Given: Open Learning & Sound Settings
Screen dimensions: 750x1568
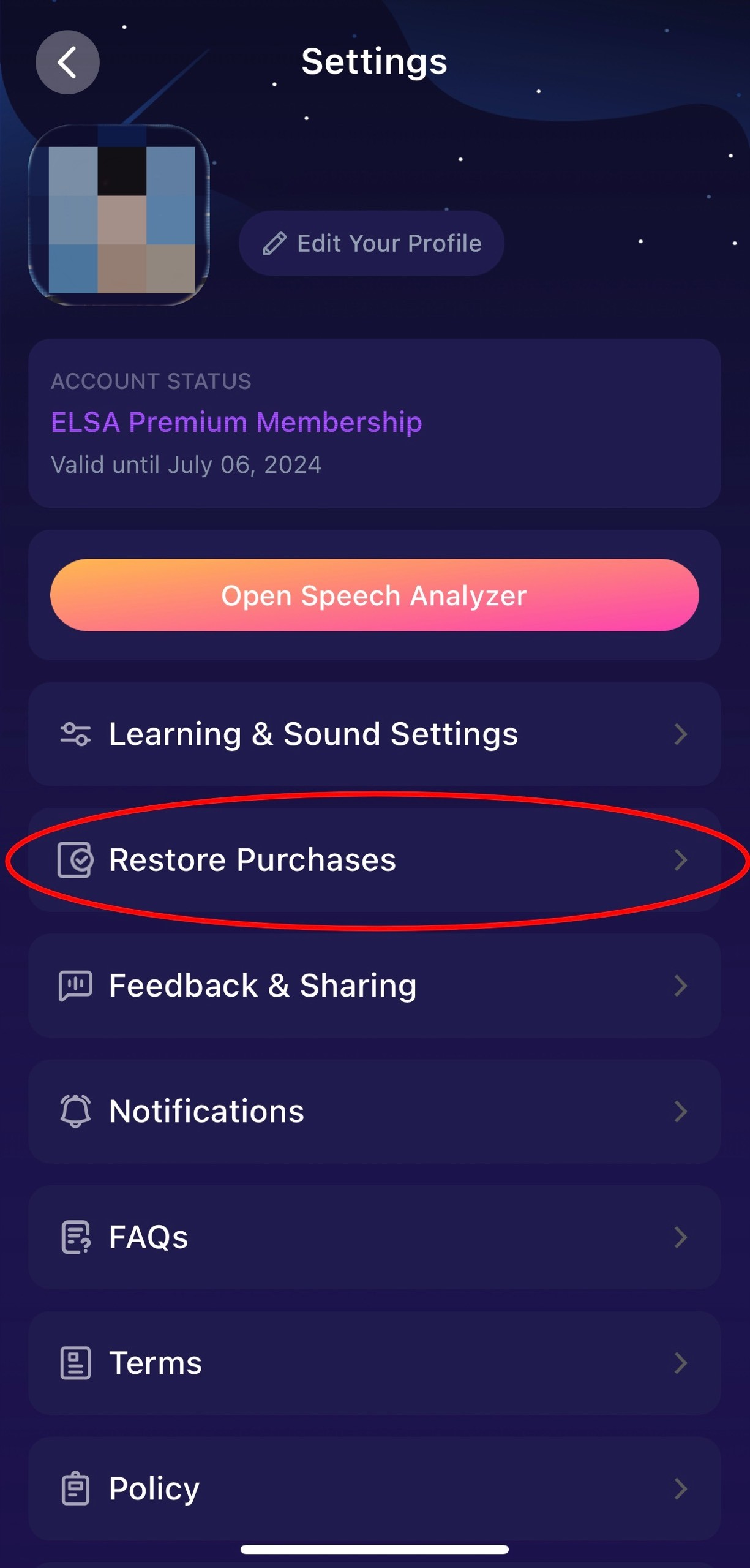Looking at the screenshot, I should (x=374, y=734).
